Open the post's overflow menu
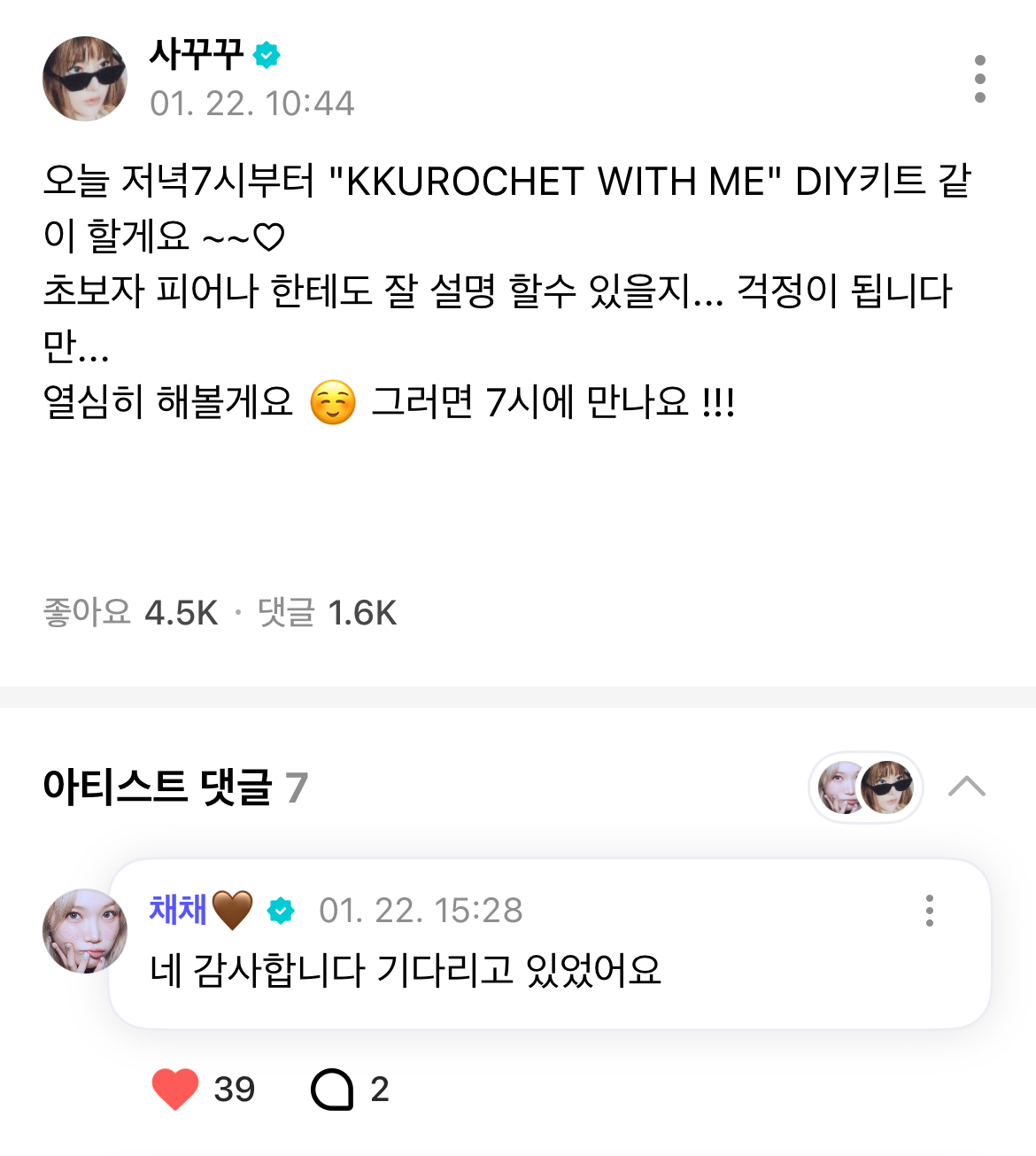 click(979, 79)
